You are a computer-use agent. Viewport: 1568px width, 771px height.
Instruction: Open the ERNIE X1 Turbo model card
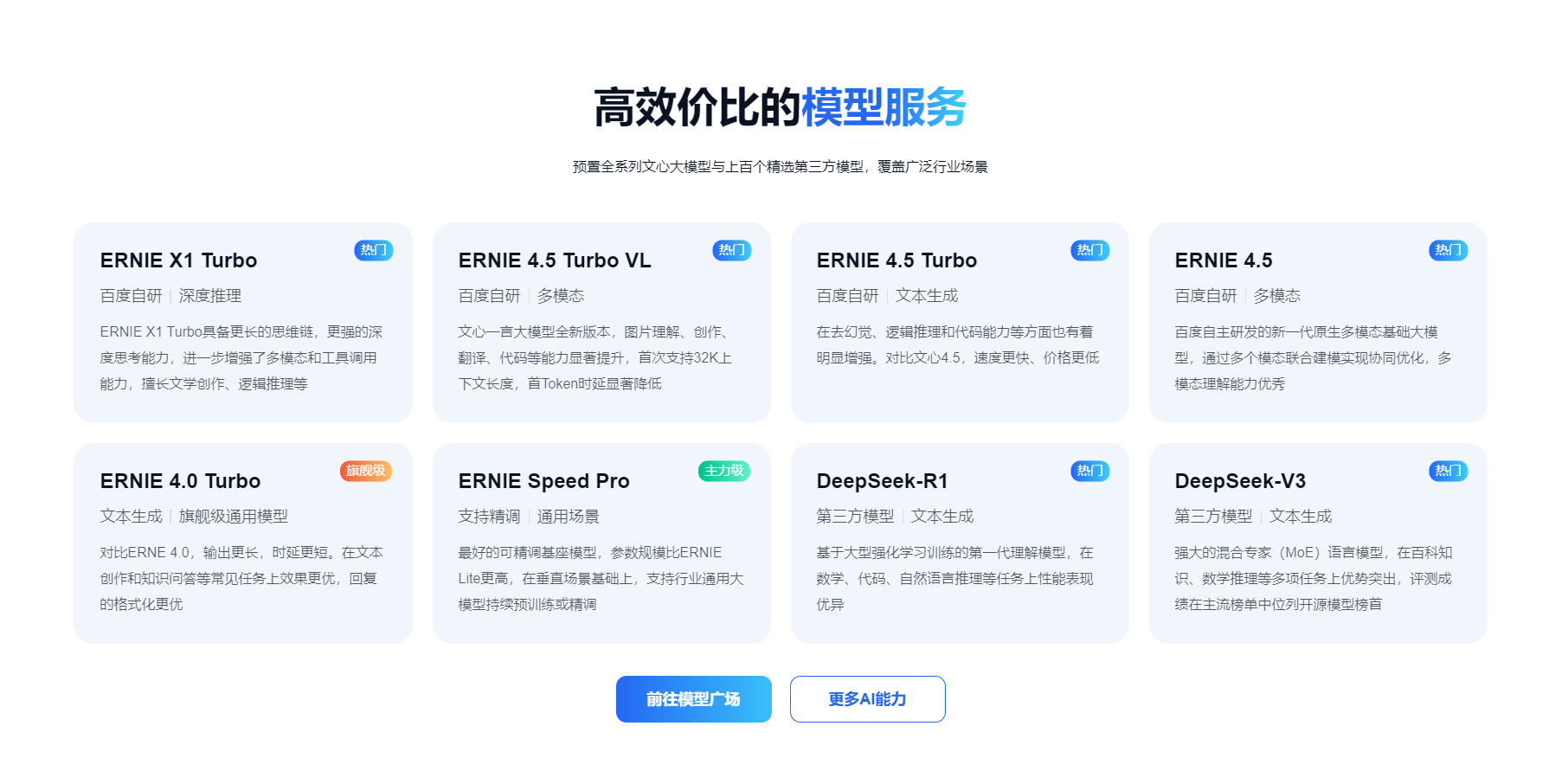point(242,322)
